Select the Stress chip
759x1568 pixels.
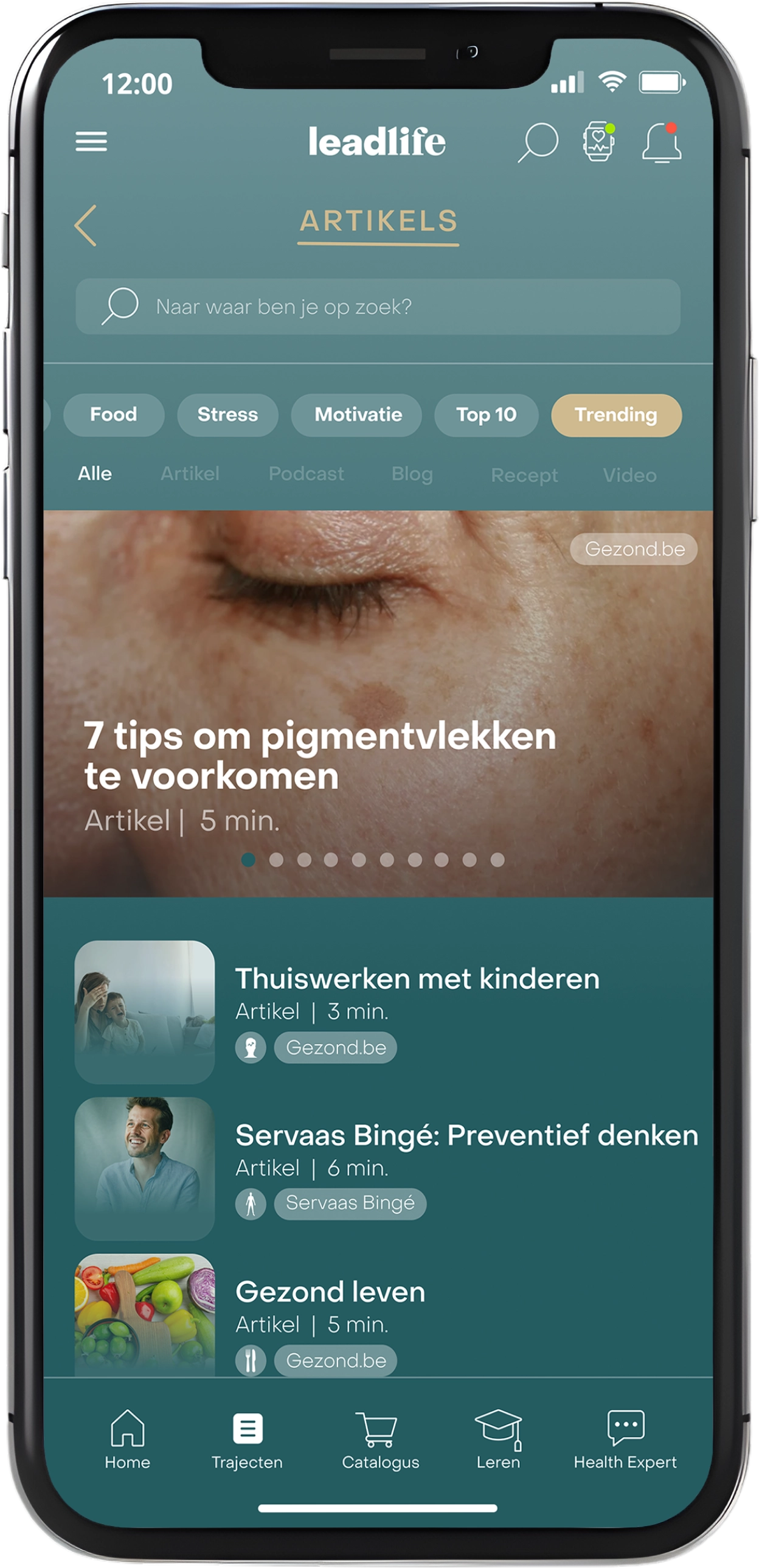click(227, 415)
